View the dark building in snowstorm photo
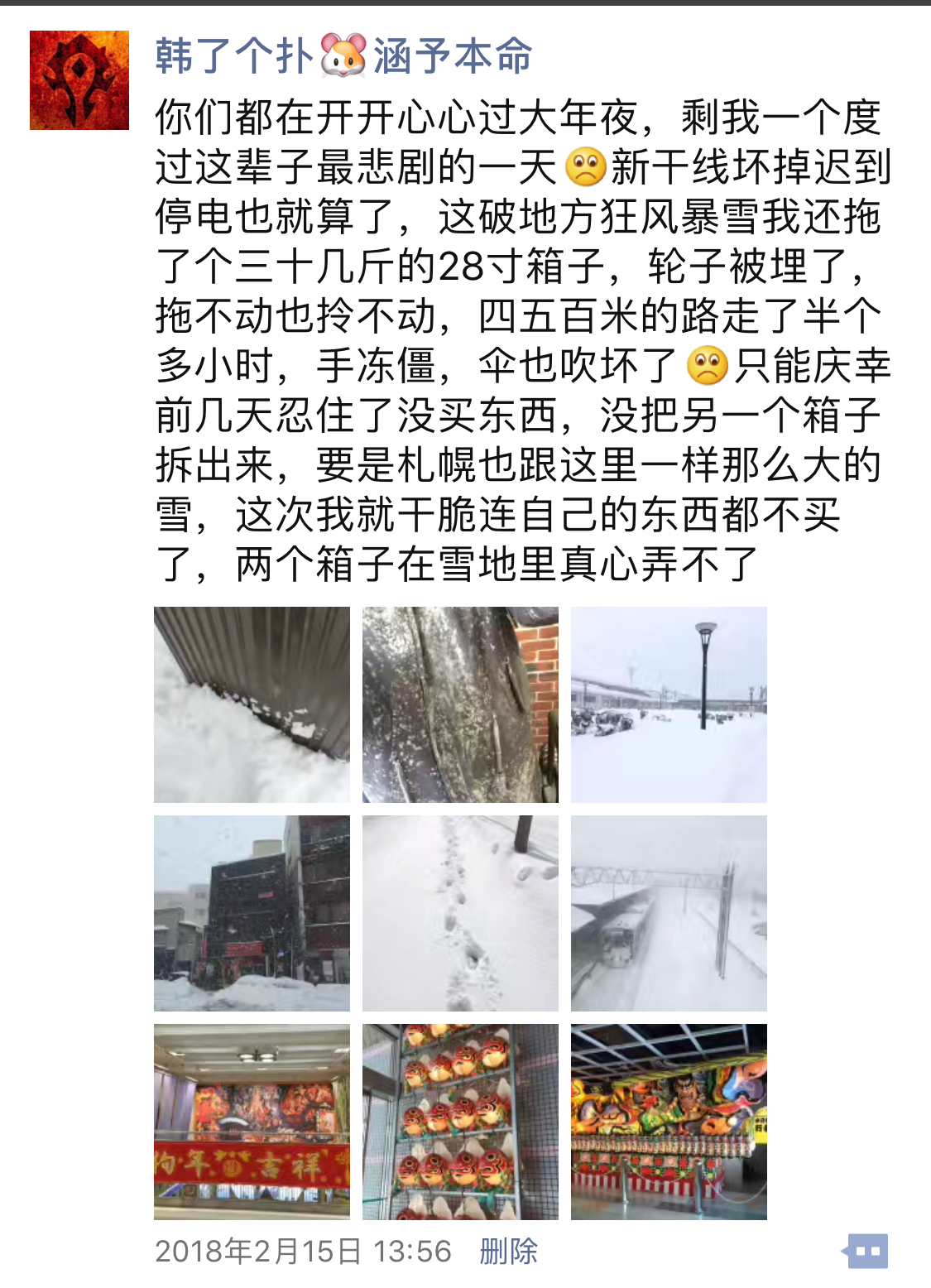The height and width of the screenshot is (1288, 931). 252,913
